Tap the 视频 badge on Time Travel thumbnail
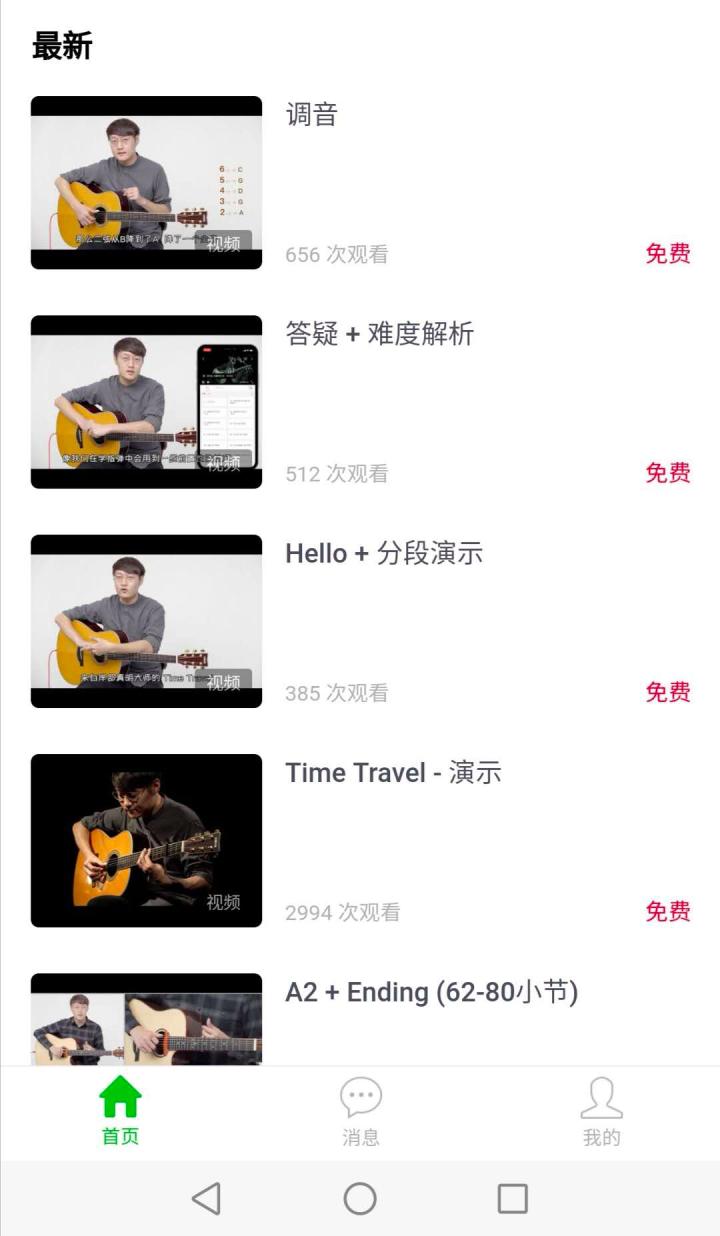Screen dimensions: 720x1236 pyautogui.click(x=222, y=902)
